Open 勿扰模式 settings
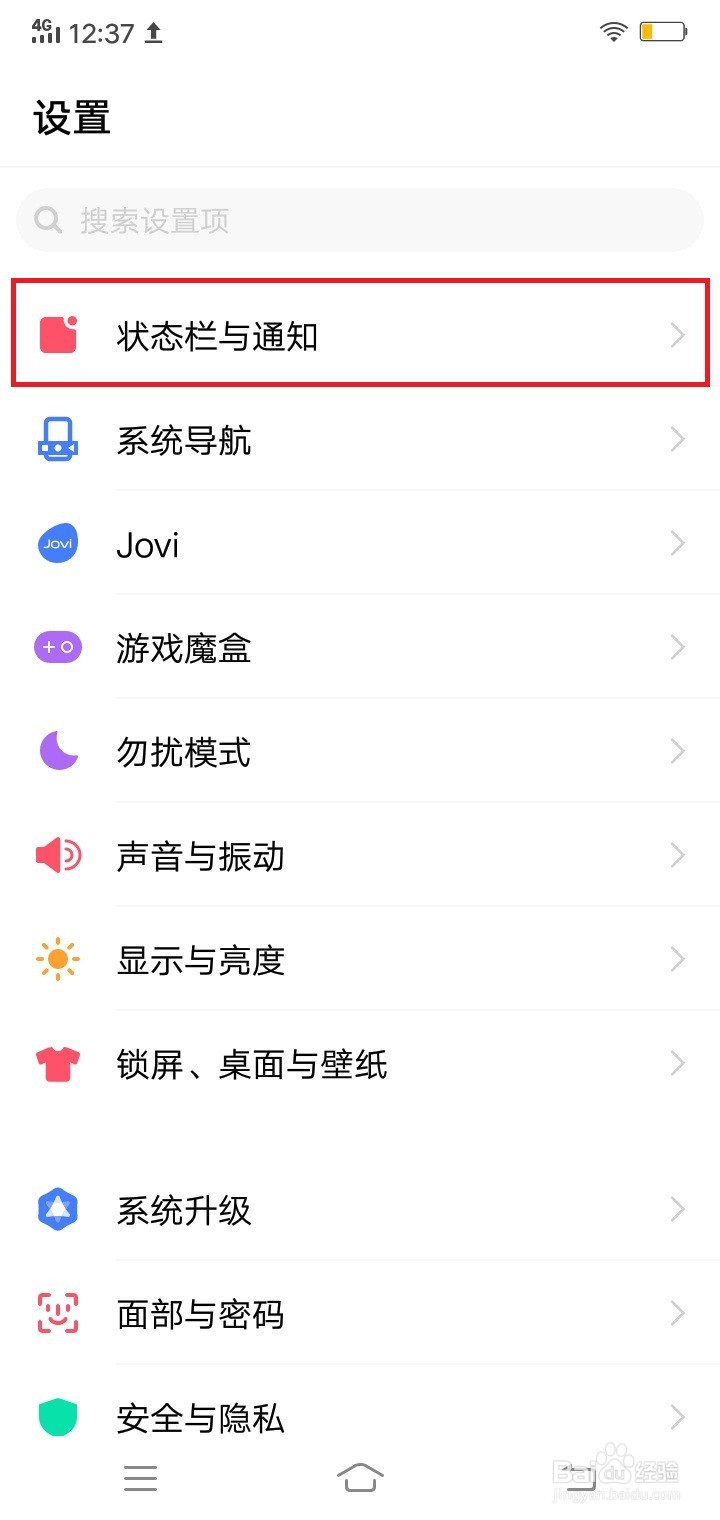Screen dimensions: 720x1520 click(360, 752)
